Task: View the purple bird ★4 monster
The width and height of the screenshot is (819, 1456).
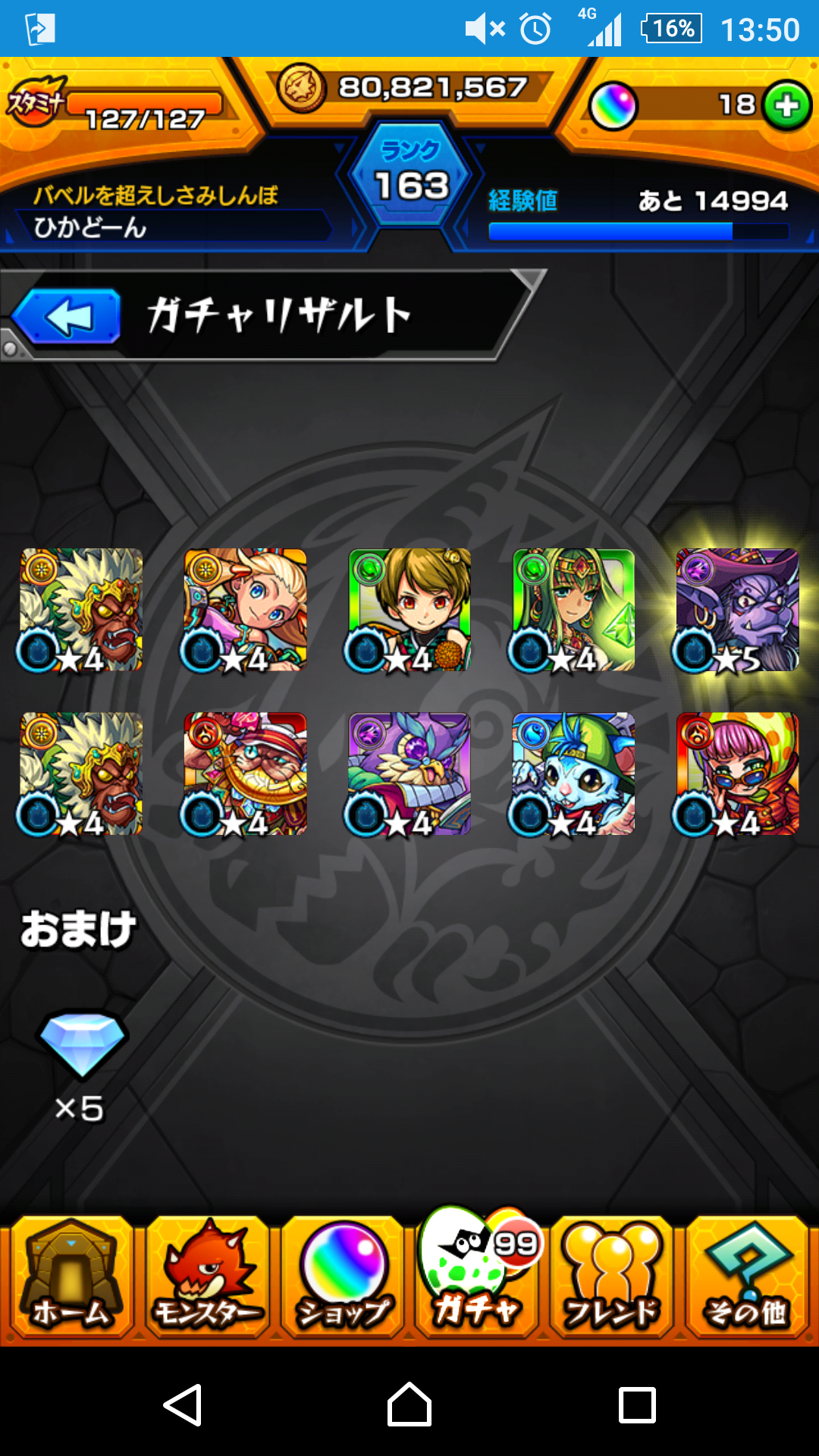Action: [x=409, y=773]
